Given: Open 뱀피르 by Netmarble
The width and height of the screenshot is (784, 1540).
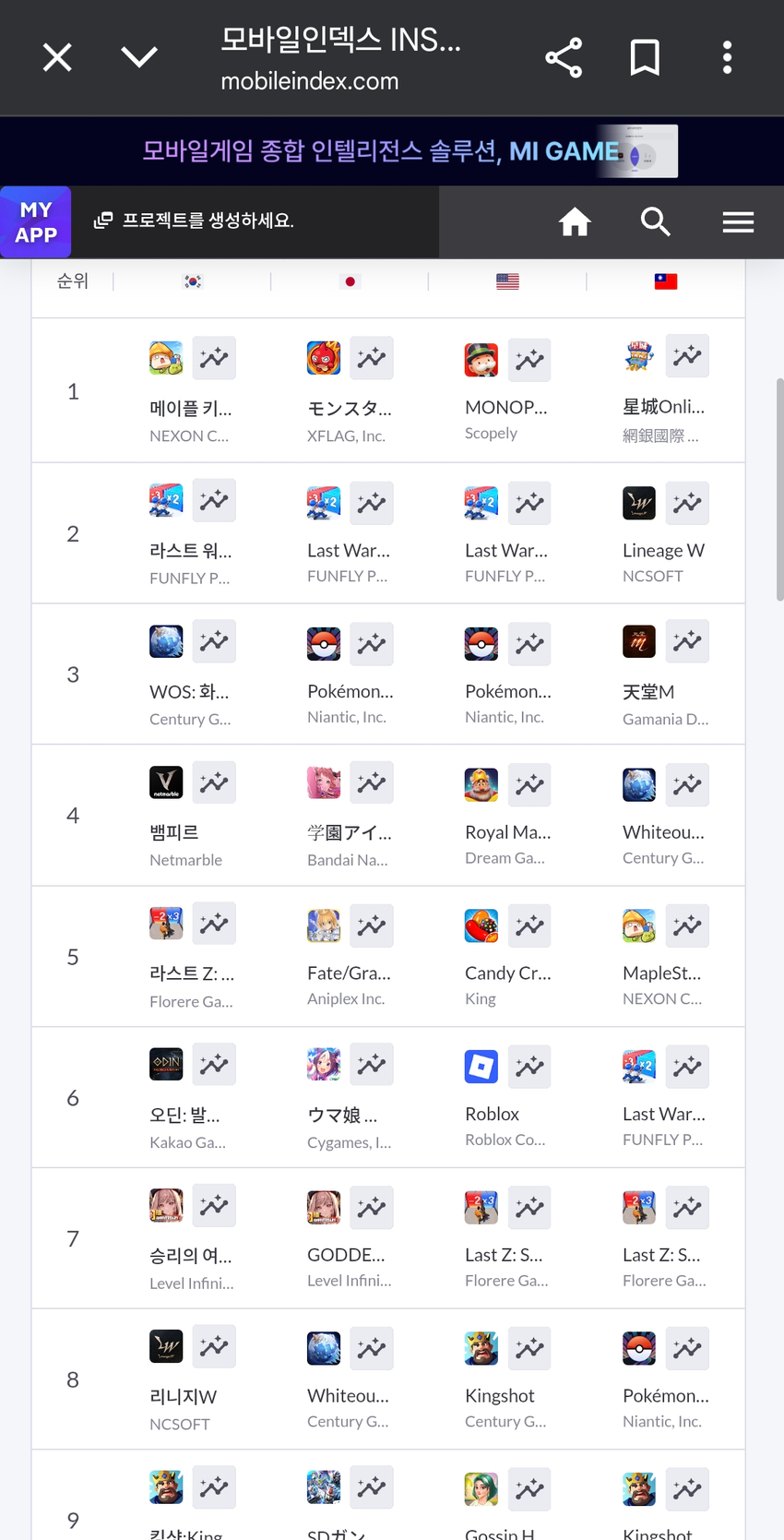Looking at the screenshot, I should (174, 832).
